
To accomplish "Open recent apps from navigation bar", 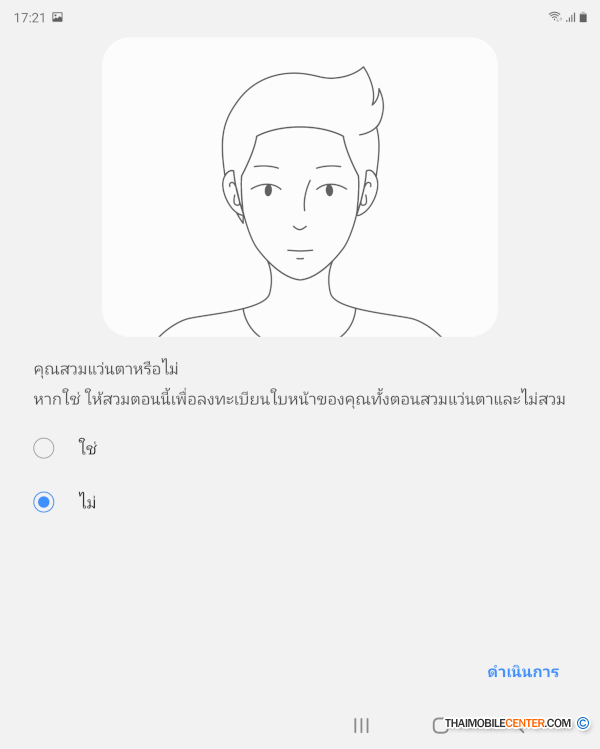I will (x=361, y=725).
